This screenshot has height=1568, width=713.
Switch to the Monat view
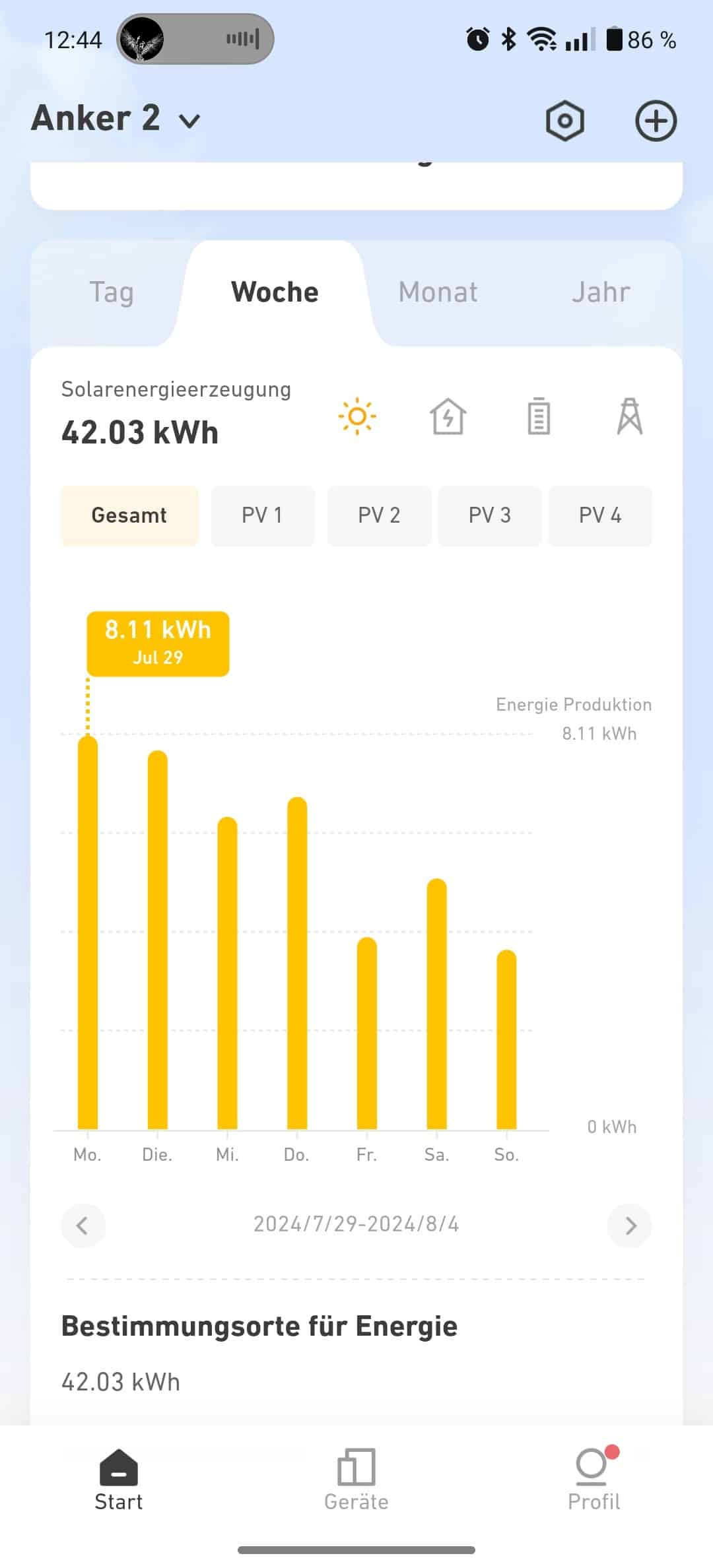tap(438, 292)
